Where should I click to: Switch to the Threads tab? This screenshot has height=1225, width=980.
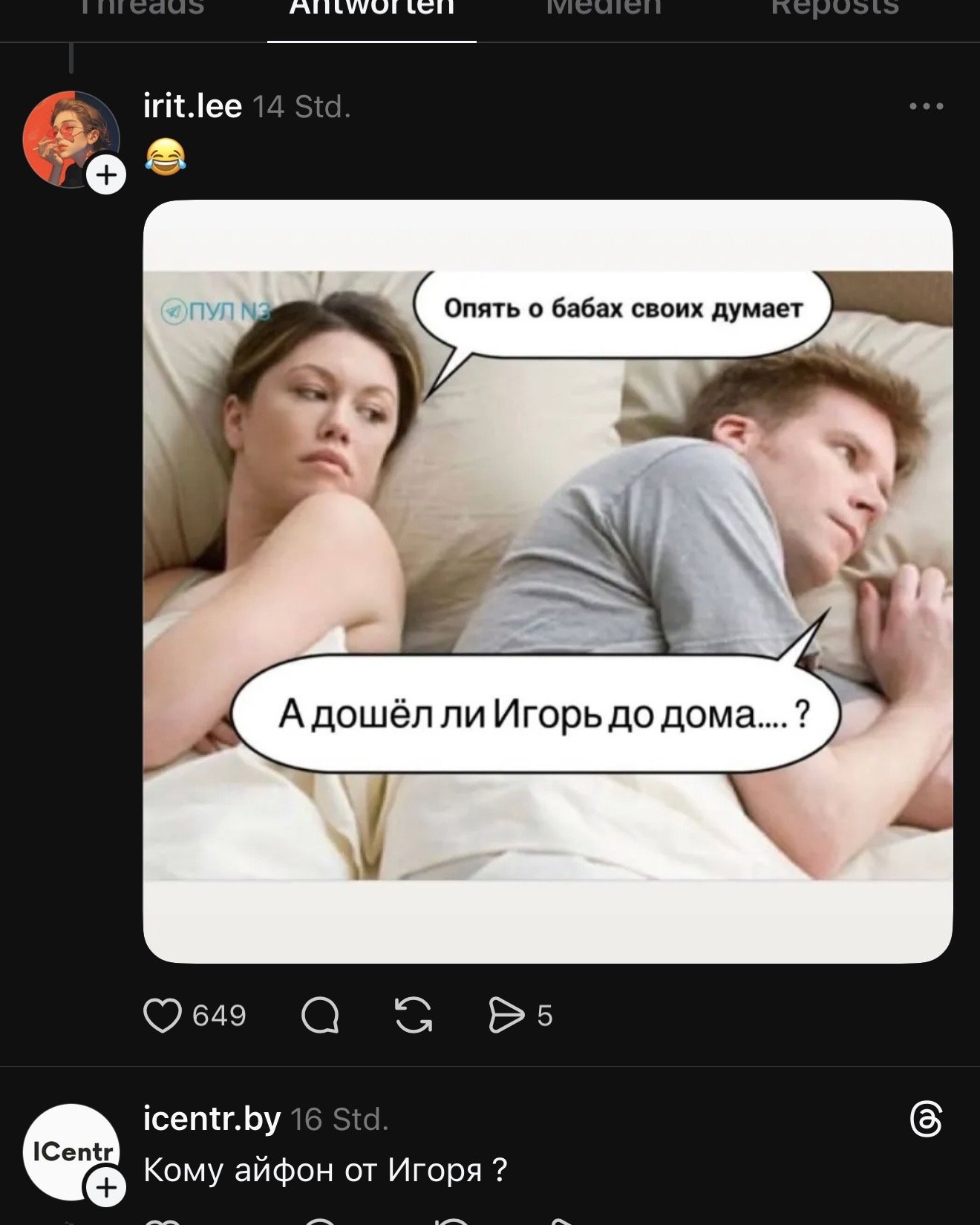point(141,9)
